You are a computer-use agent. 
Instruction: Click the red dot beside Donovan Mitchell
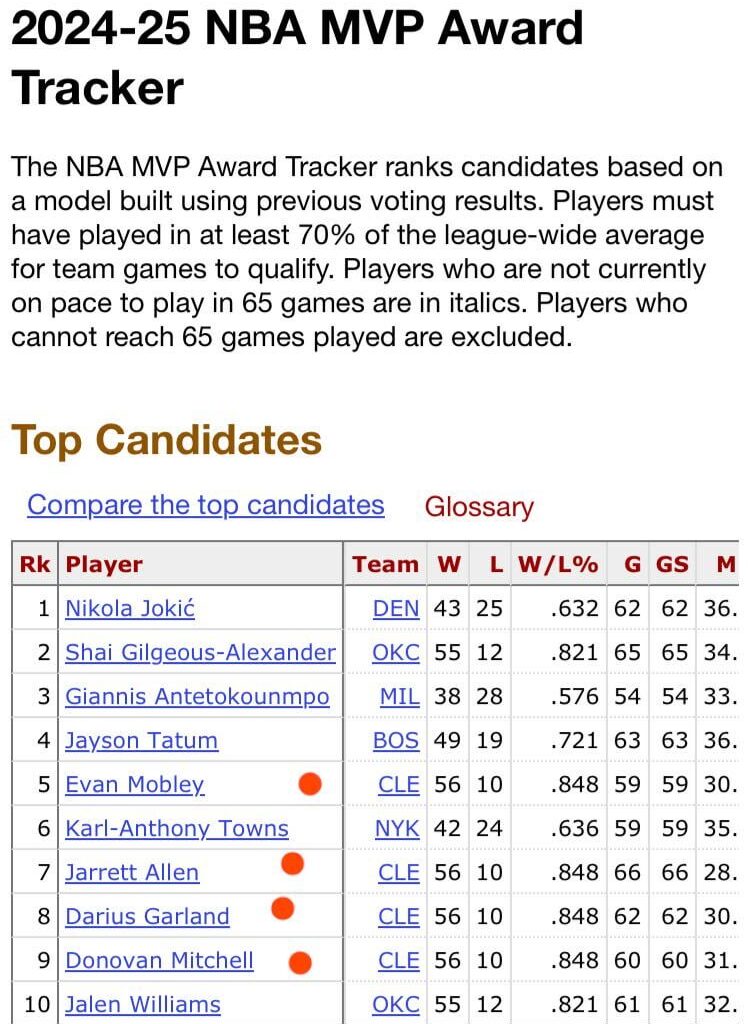tap(301, 960)
